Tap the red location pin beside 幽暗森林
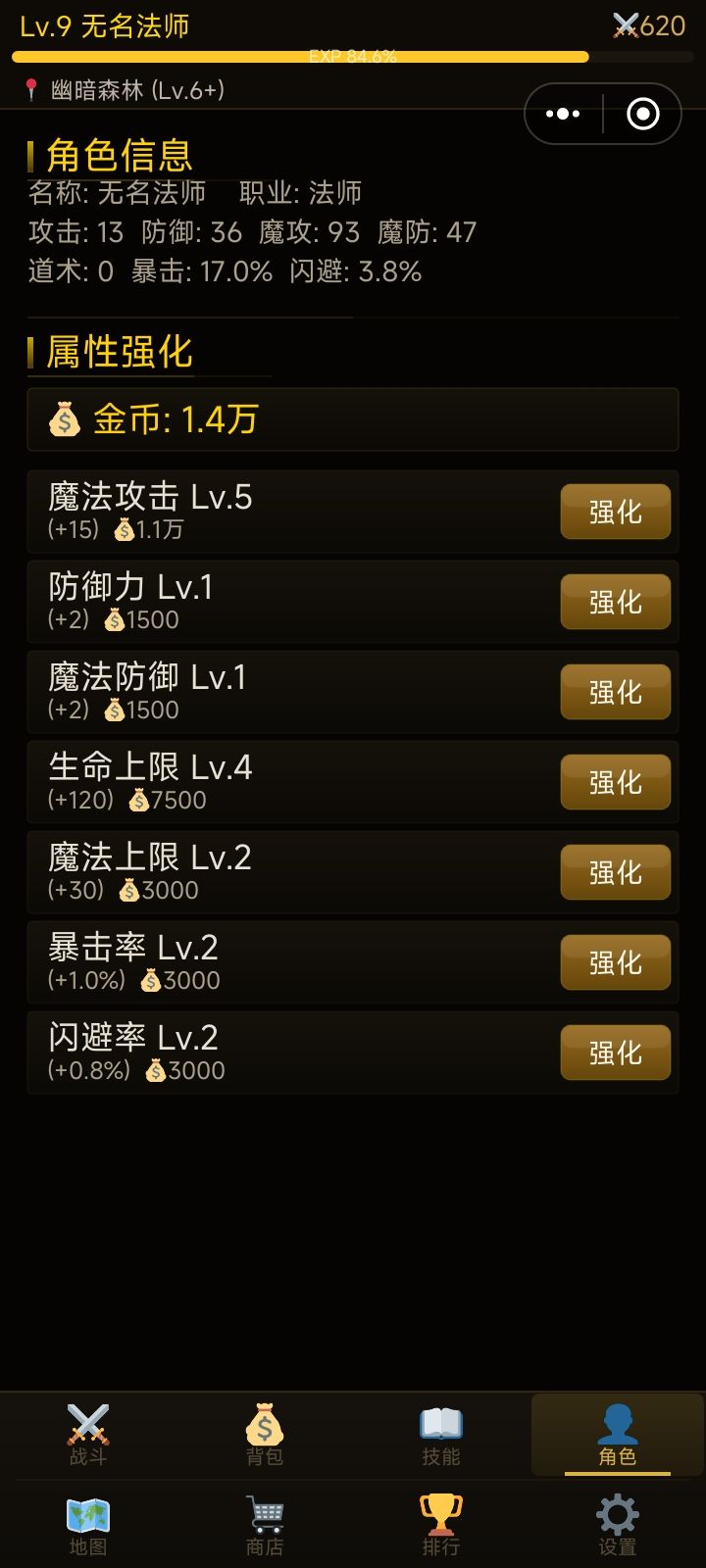 pos(31,88)
